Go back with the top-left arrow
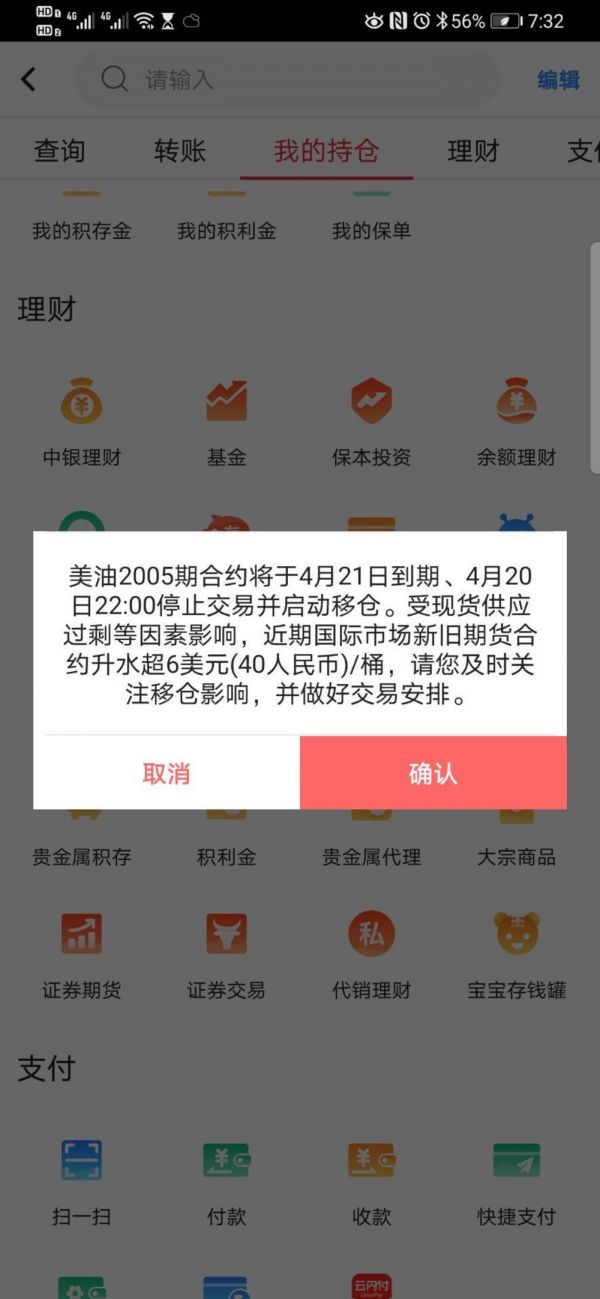 pyautogui.click(x=28, y=80)
